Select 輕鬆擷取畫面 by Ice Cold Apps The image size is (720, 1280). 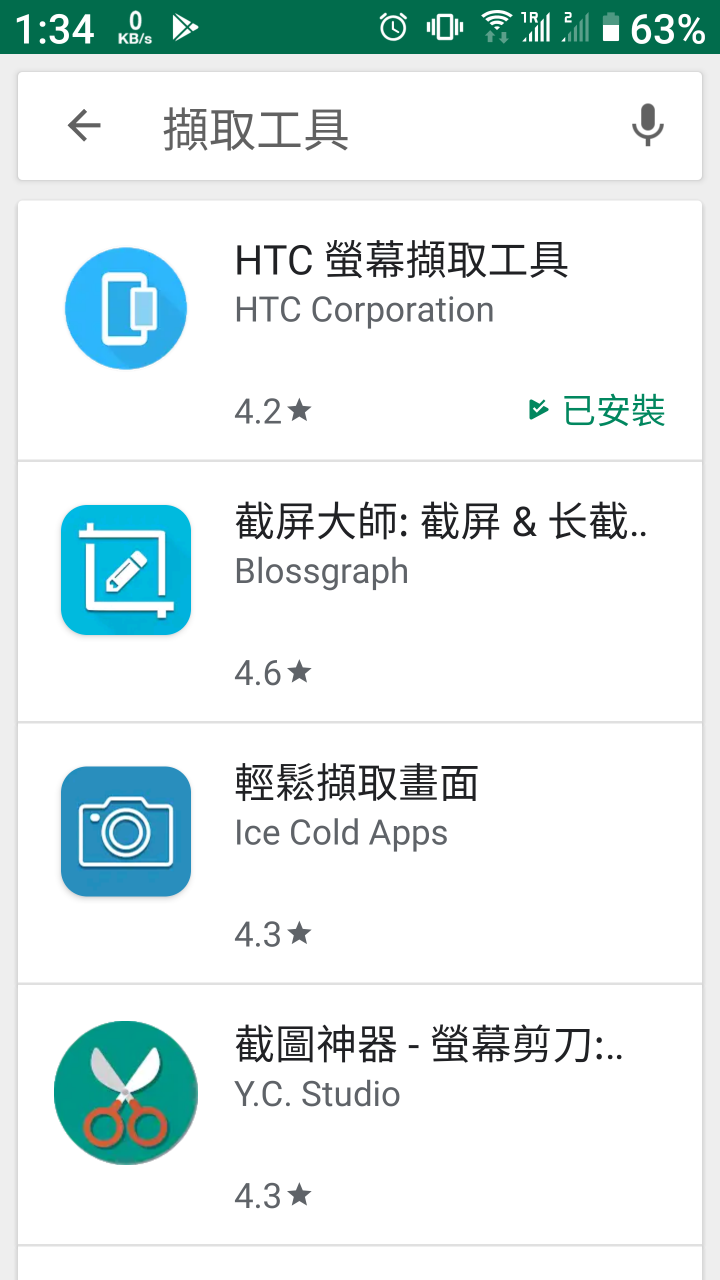[x=360, y=853]
